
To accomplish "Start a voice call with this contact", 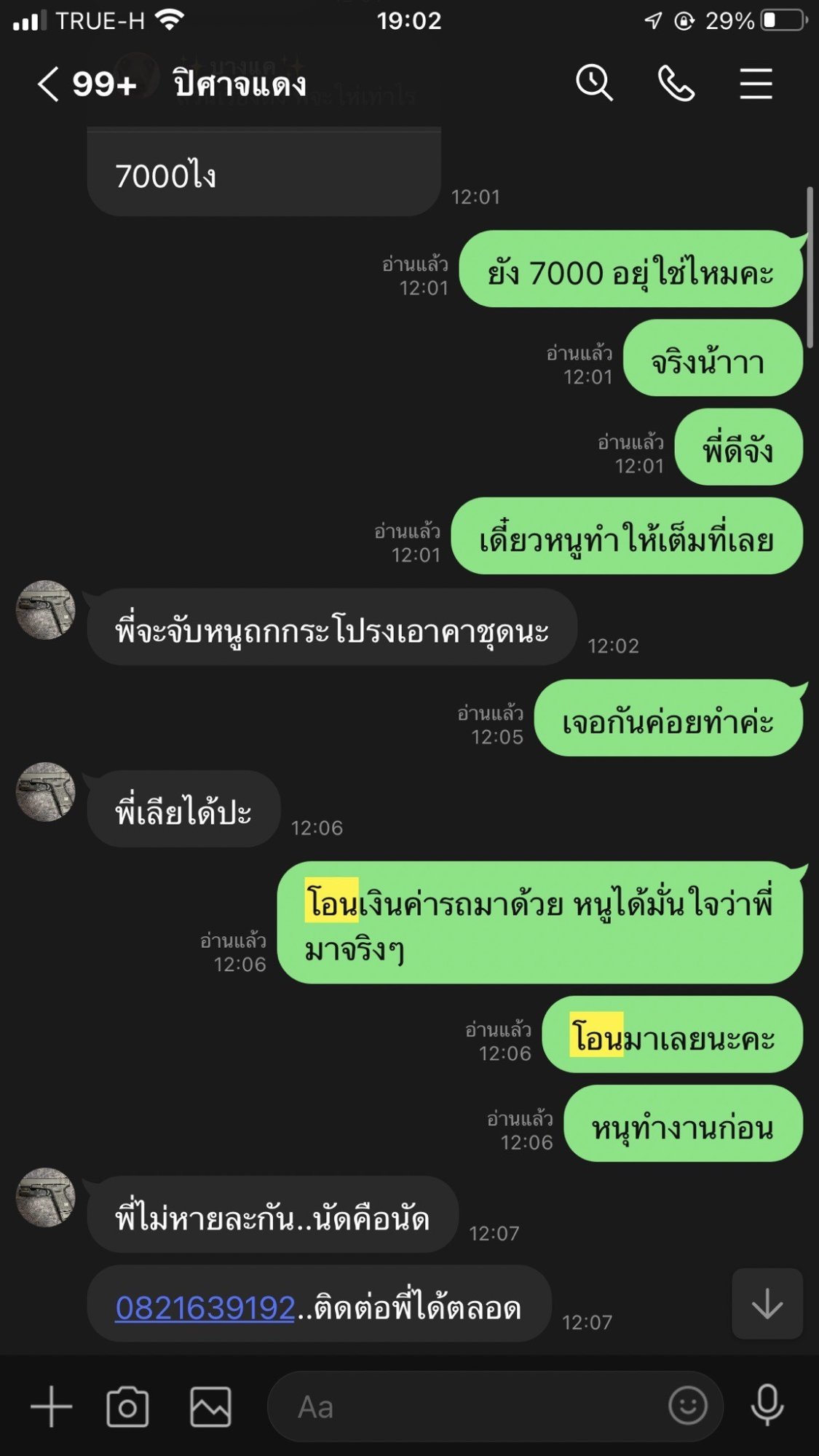I will tap(676, 83).
